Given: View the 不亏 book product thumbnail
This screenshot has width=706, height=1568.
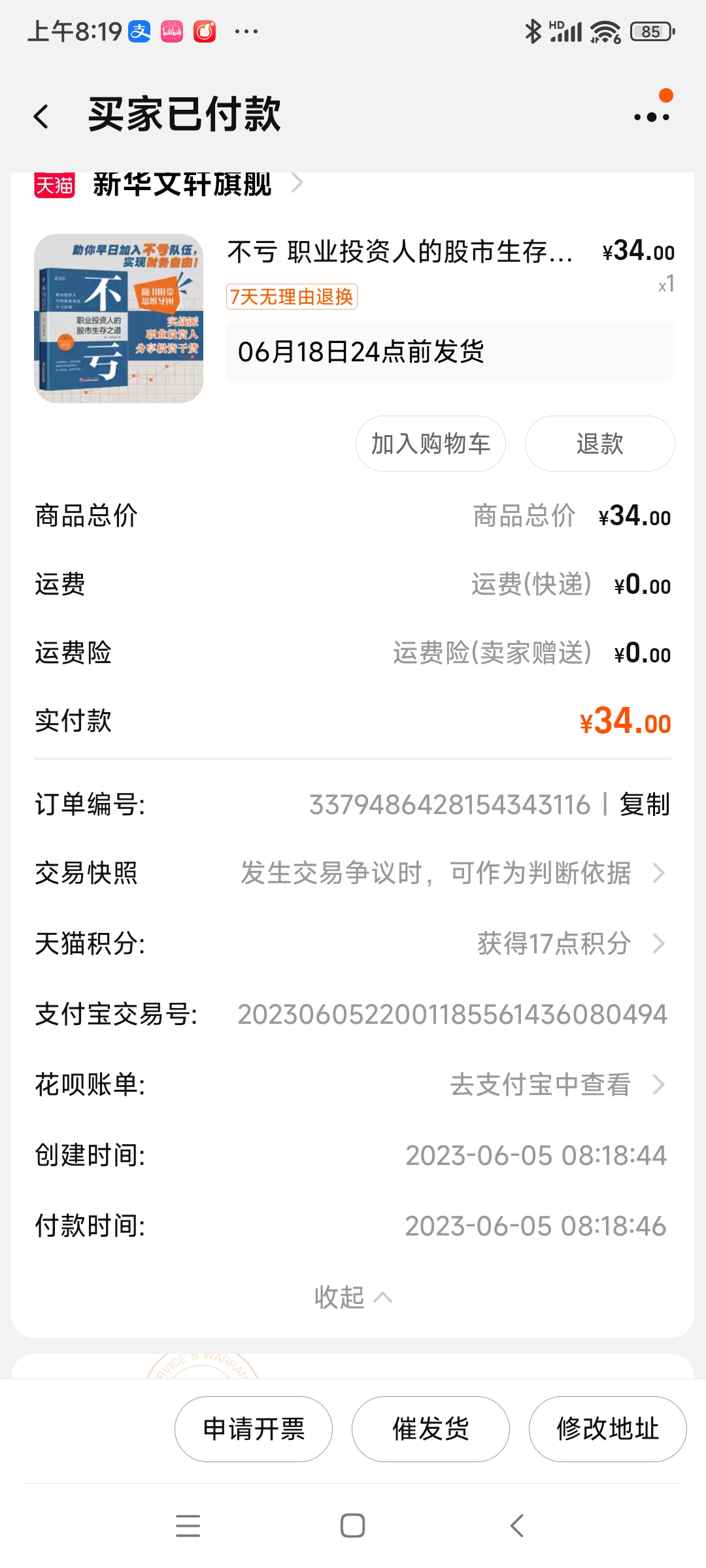Looking at the screenshot, I should pos(118,318).
